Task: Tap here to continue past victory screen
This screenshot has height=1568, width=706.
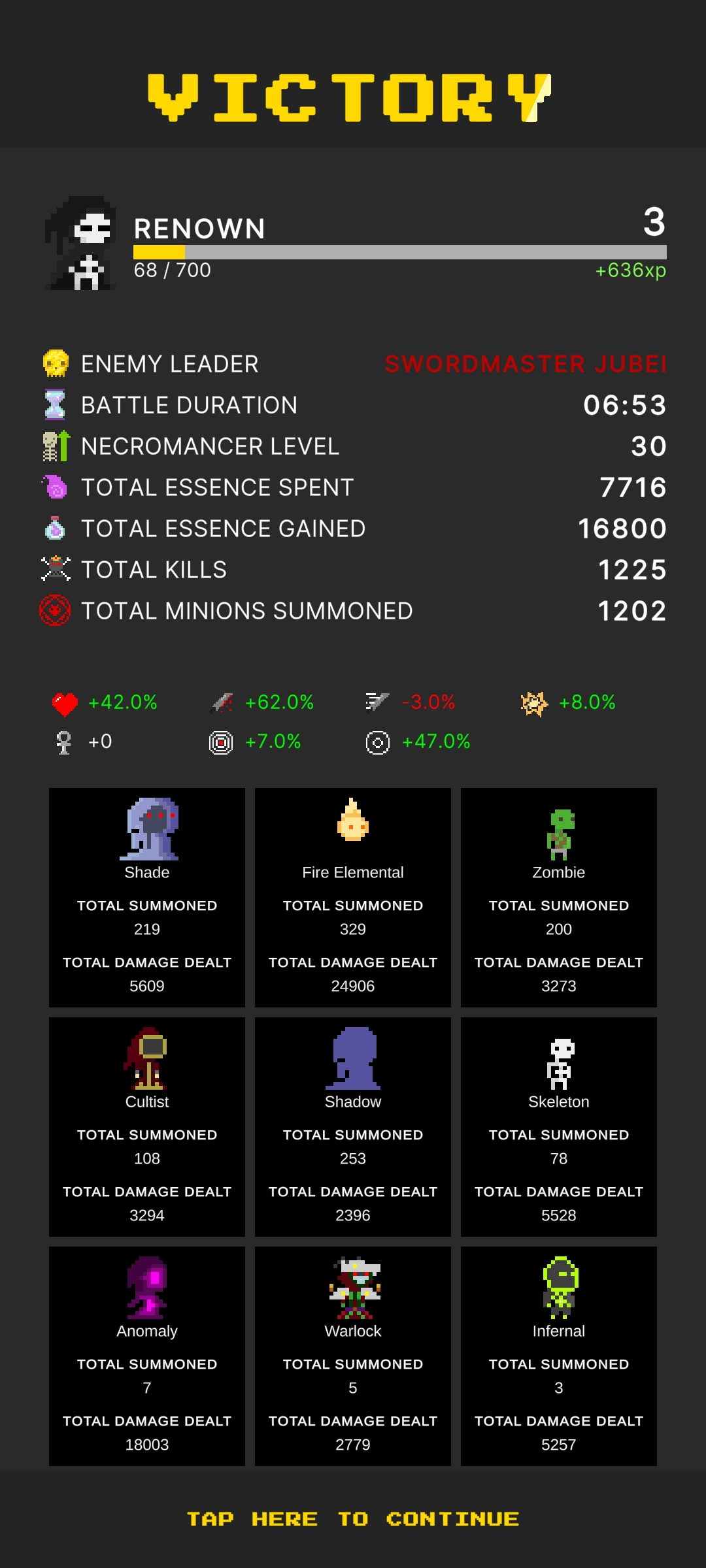Action: tap(353, 1519)
